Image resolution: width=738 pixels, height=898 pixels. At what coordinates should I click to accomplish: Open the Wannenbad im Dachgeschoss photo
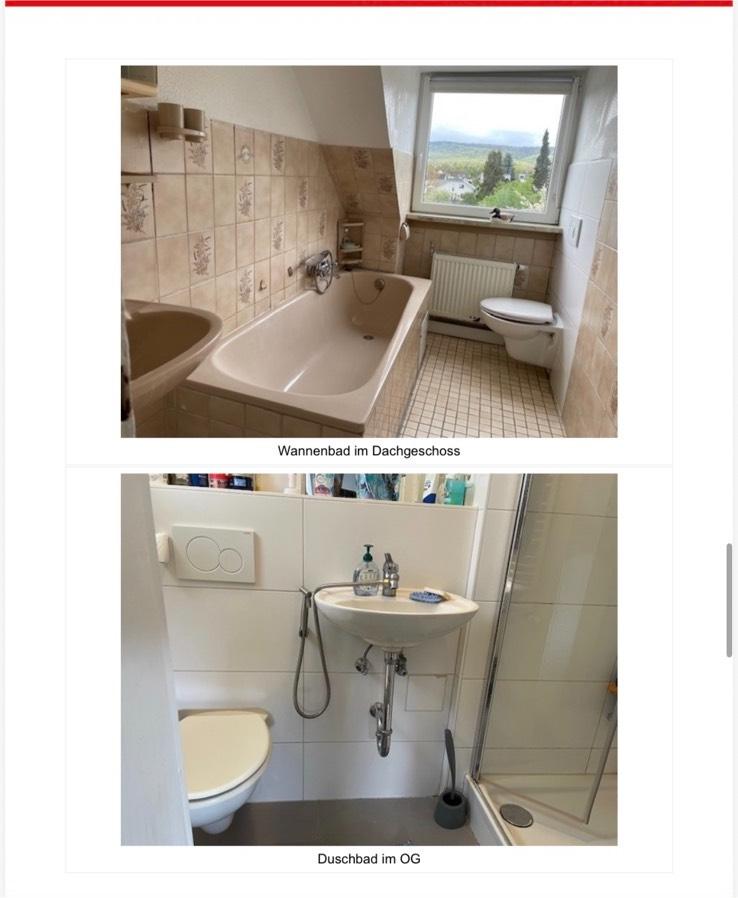coord(369,251)
